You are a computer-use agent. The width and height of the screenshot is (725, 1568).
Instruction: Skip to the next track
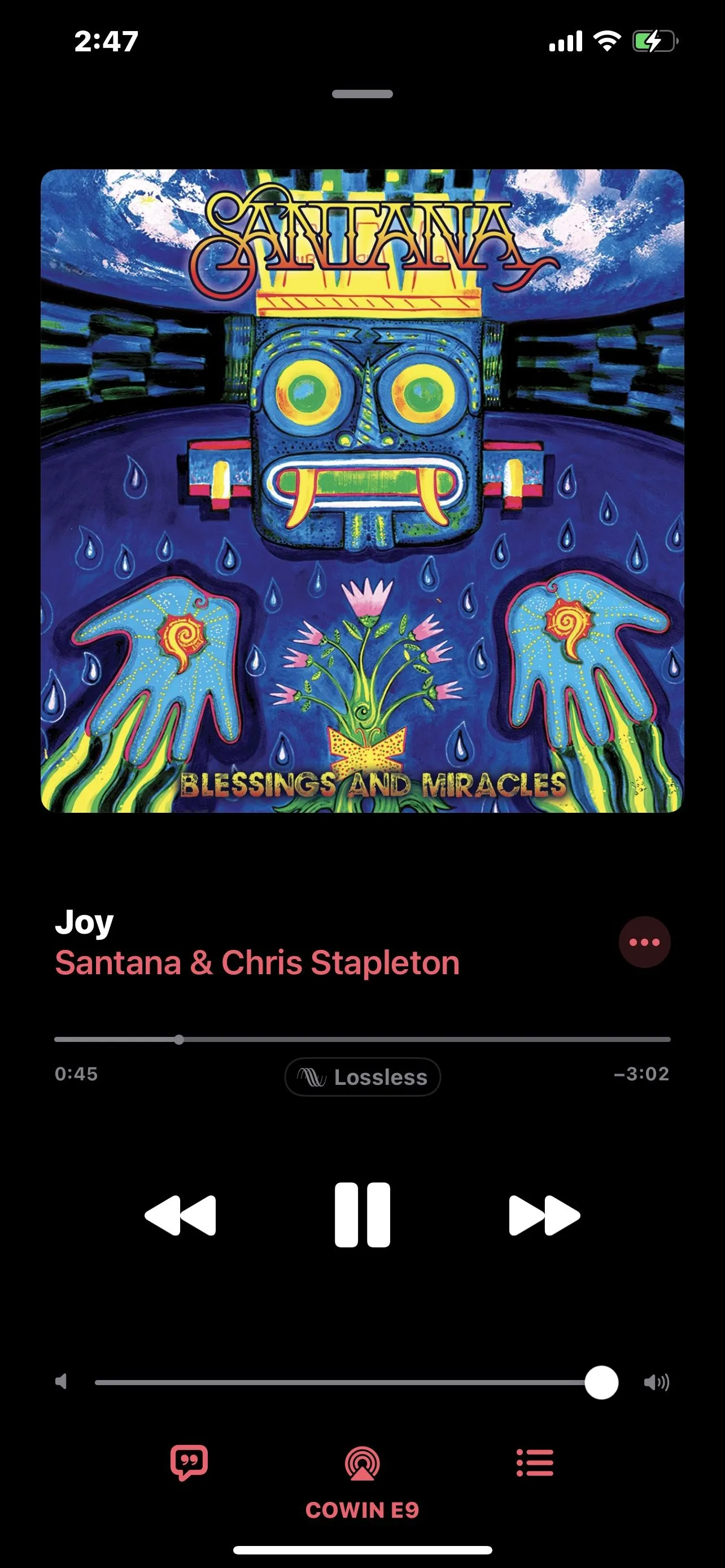pos(544,1215)
